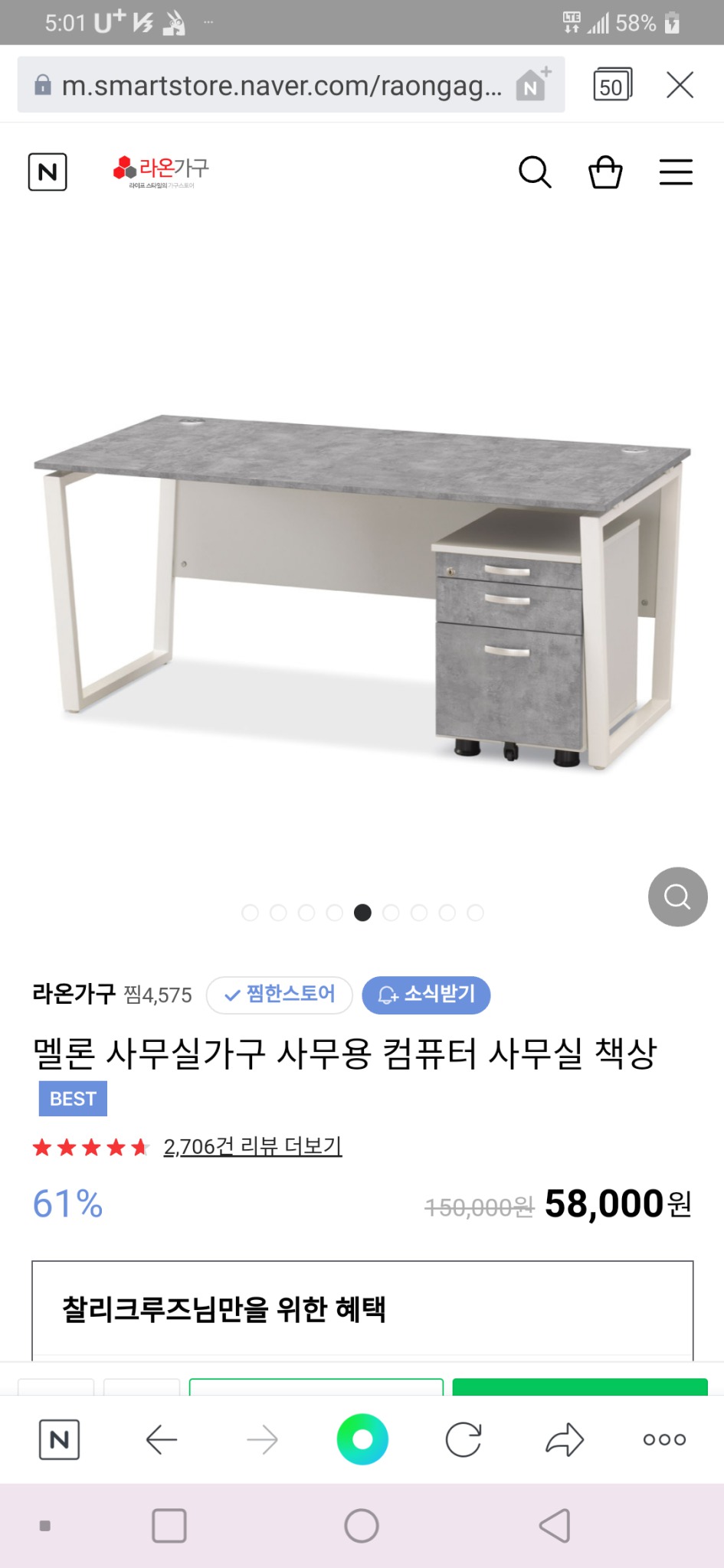Tap the green Greendot button in the browser bar
The width and height of the screenshot is (724, 1568).
point(362,1439)
